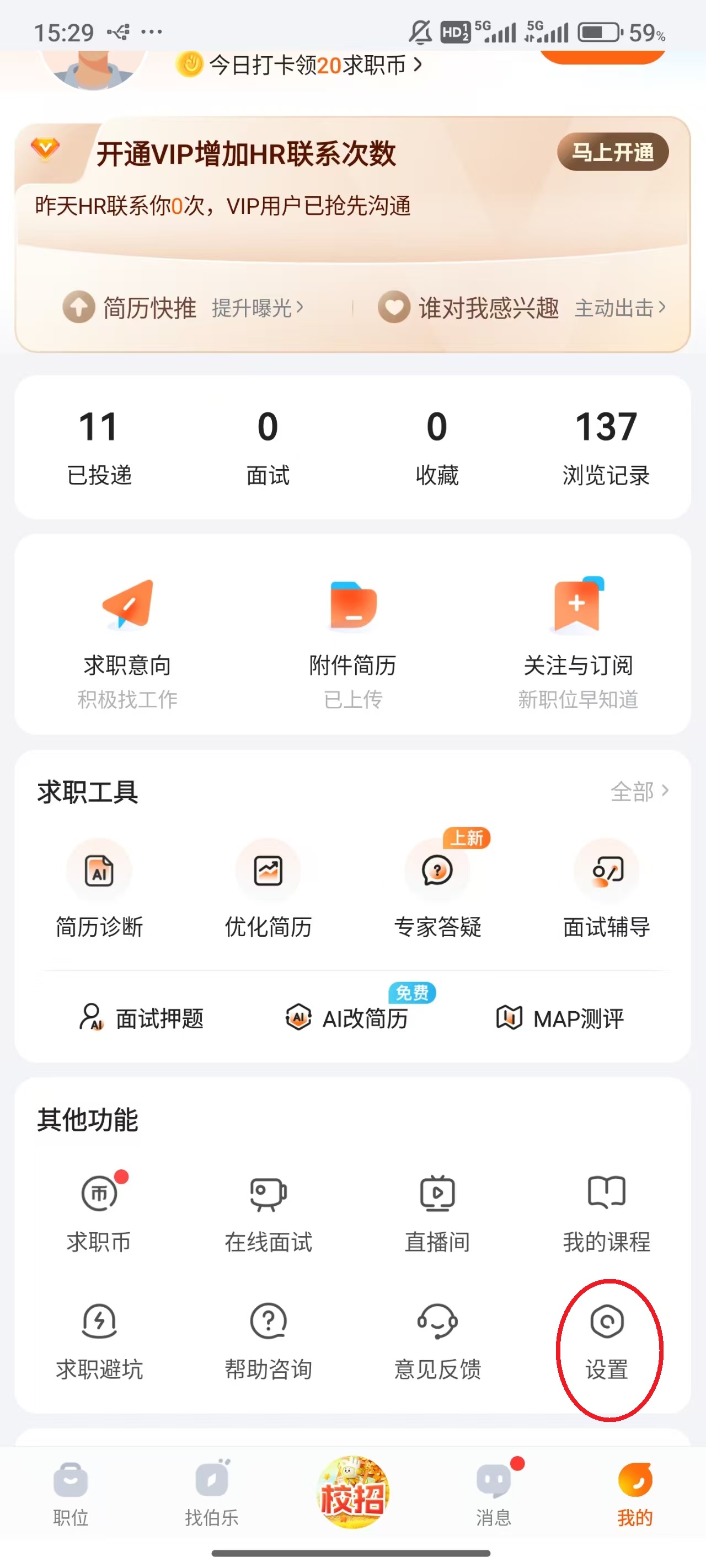The width and height of the screenshot is (706, 1568).
Task: Launch 简历诊断 tool
Action: (99, 889)
